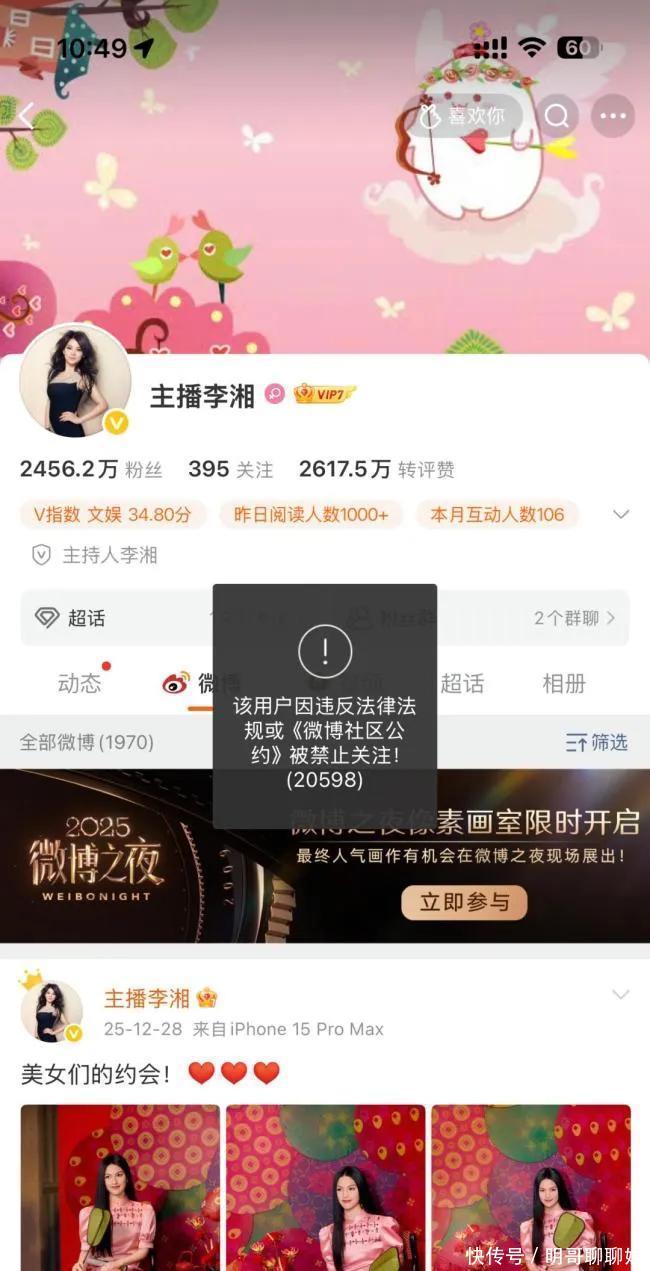
Task: Go back using the top-left arrow
Action: (x=28, y=117)
